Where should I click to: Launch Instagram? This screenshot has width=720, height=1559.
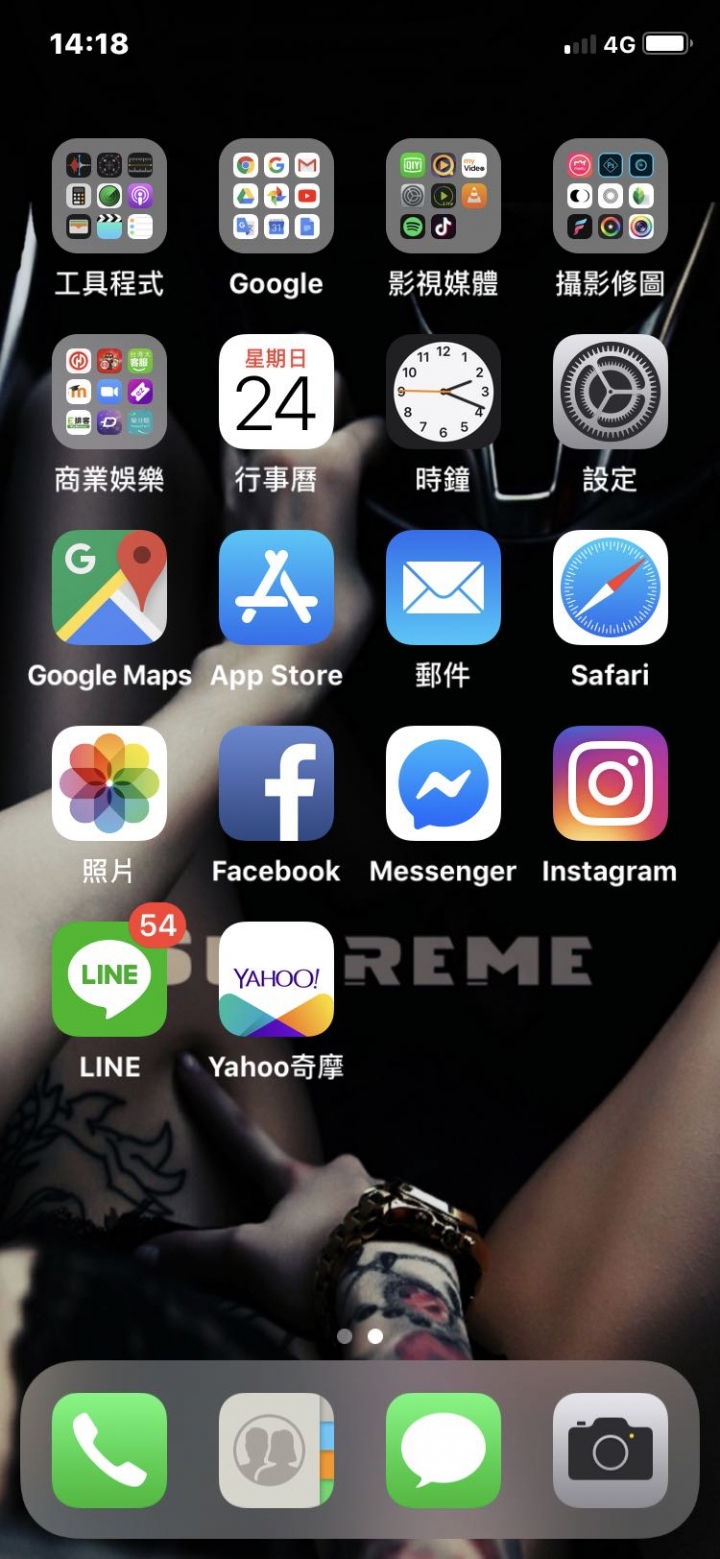click(610, 784)
